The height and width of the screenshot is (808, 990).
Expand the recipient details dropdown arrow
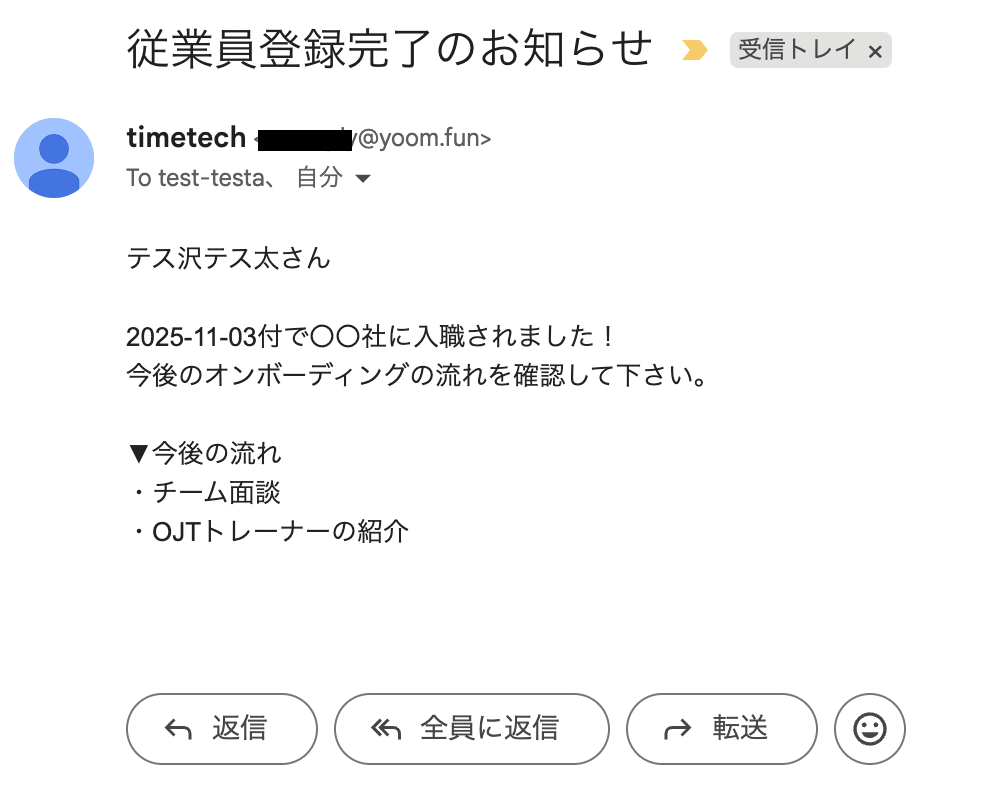click(x=363, y=179)
